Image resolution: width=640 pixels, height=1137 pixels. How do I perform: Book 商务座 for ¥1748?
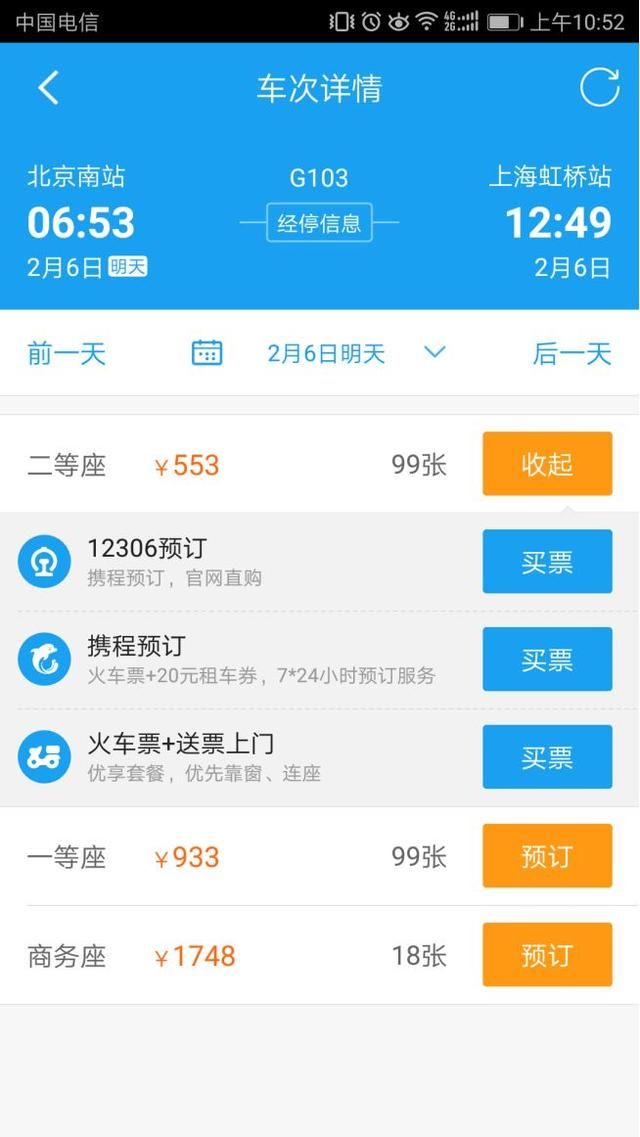click(x=547, y=954)
